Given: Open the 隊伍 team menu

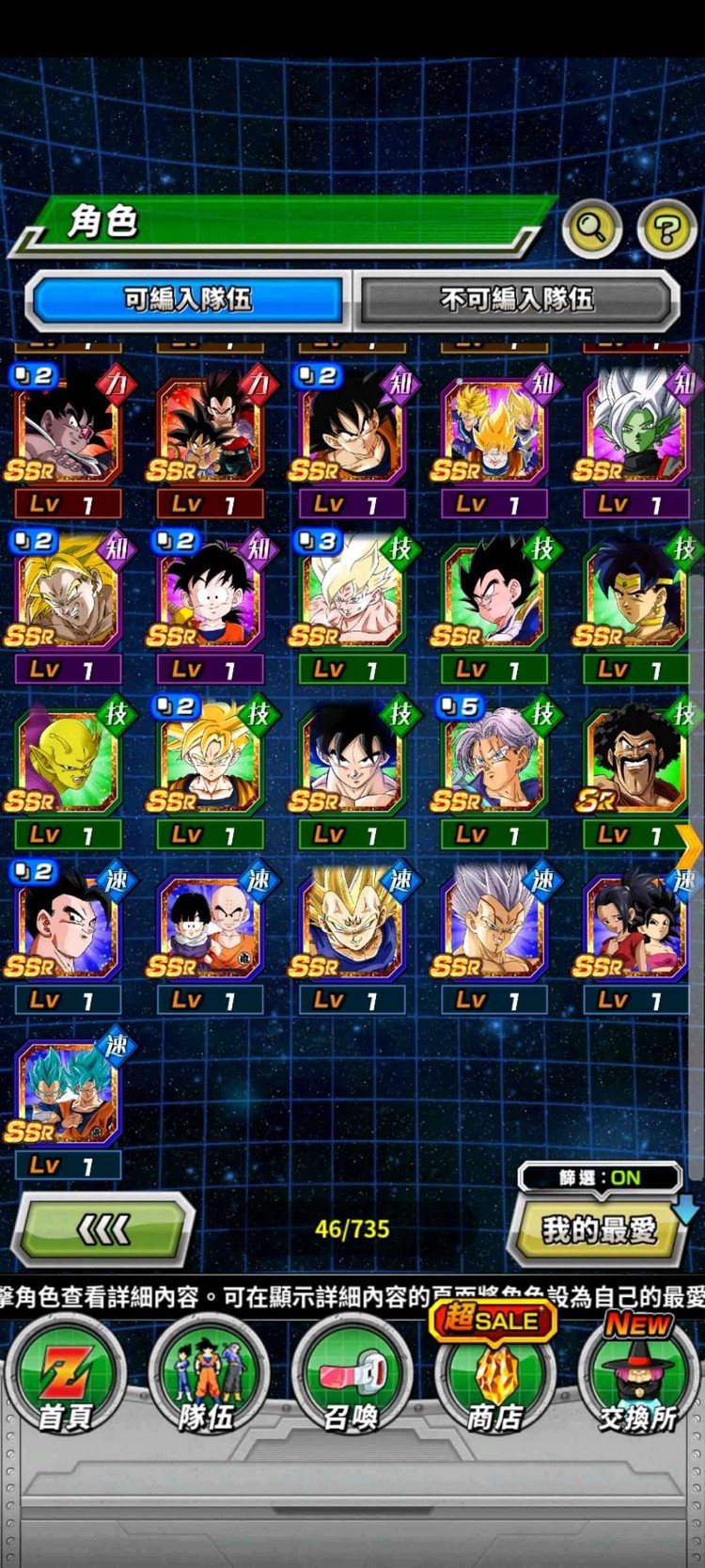Looking at the screenshot, I should click(207, 1377).
